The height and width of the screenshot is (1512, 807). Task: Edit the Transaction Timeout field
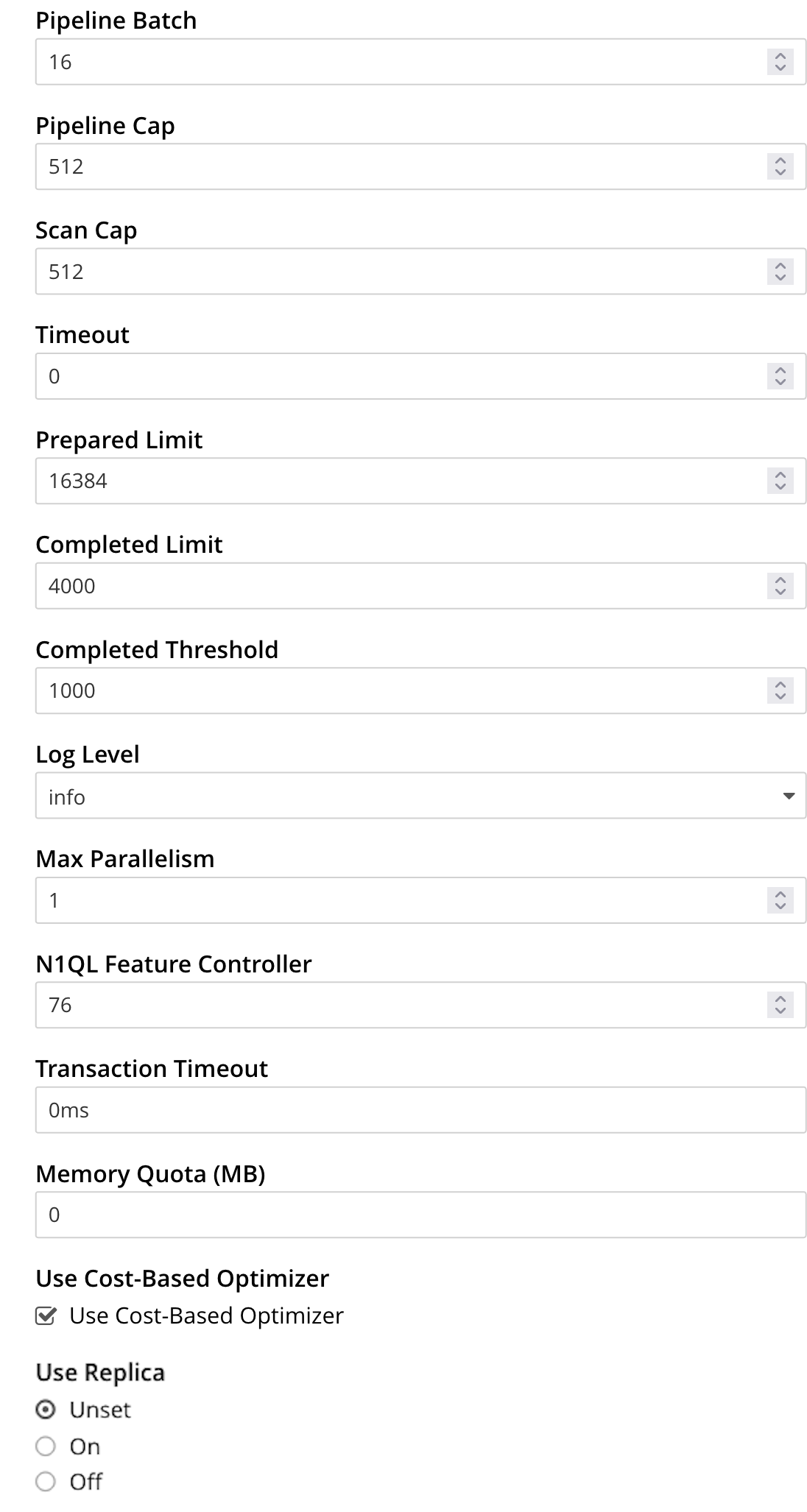420,1110
